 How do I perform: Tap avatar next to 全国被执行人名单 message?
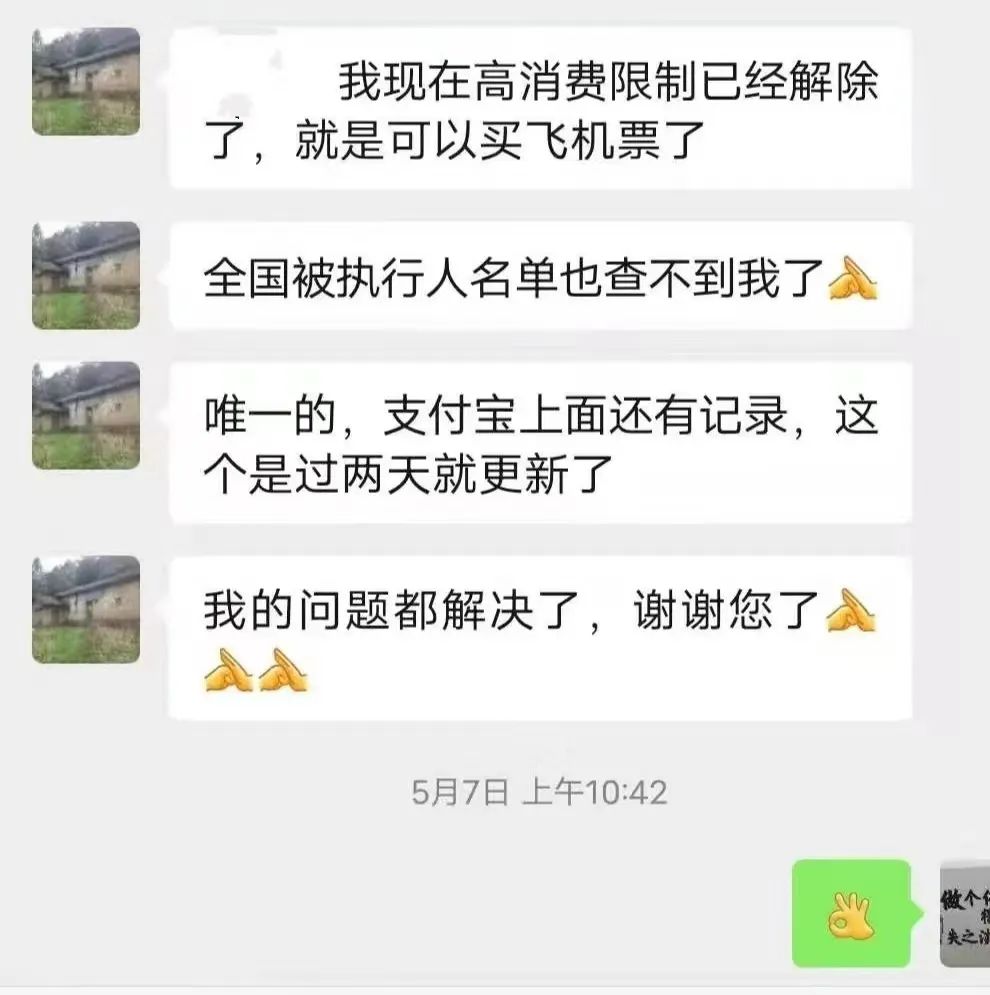tap(86, 275)
